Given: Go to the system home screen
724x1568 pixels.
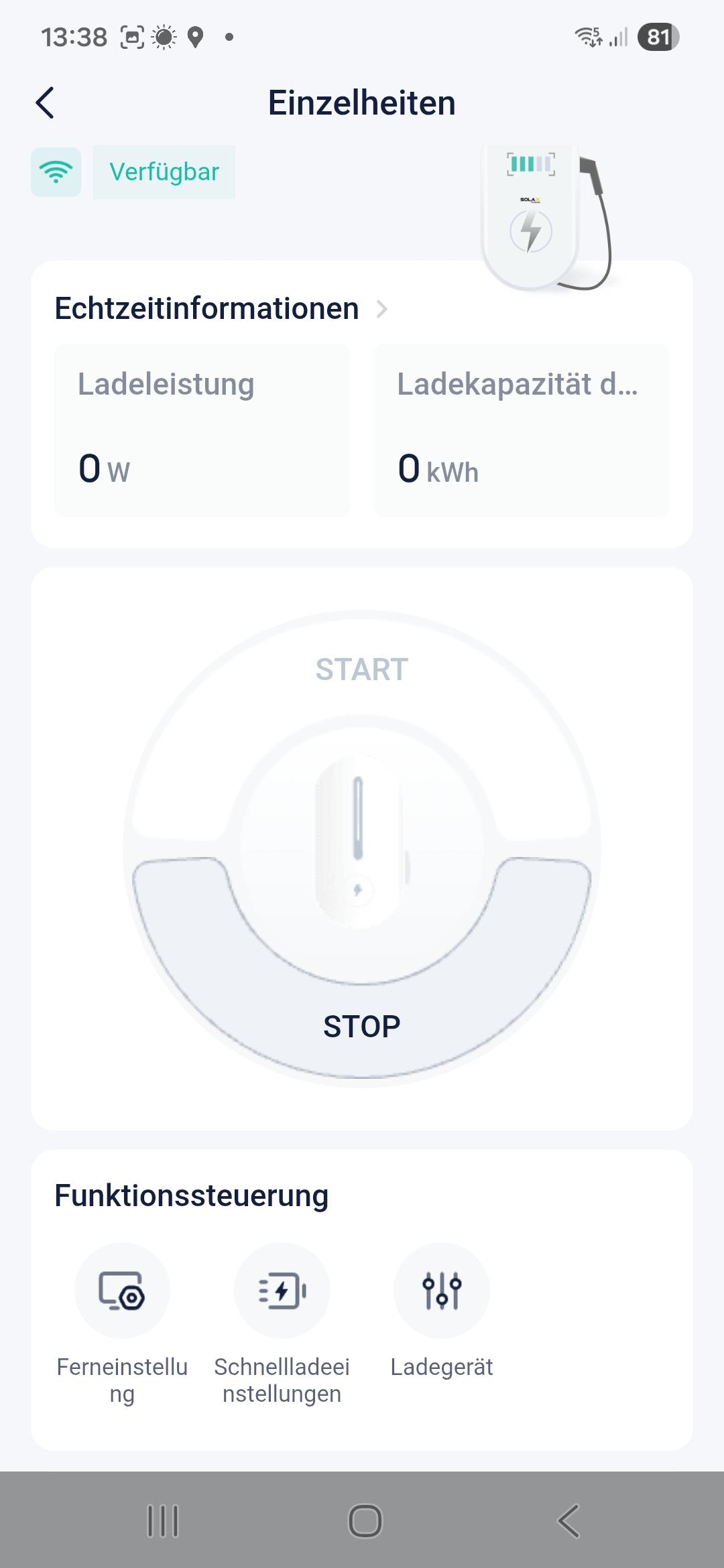Looking at the screenshot, I should pos(365,1520).
